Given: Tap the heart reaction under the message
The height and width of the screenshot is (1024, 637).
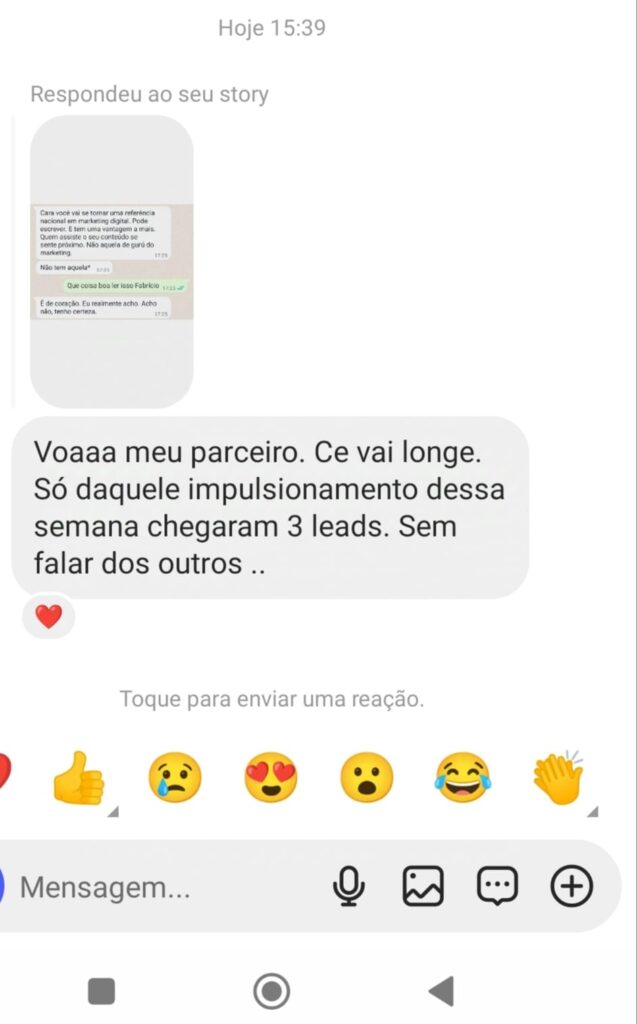Looking at the screenshot, I should (x=48, y=617).
